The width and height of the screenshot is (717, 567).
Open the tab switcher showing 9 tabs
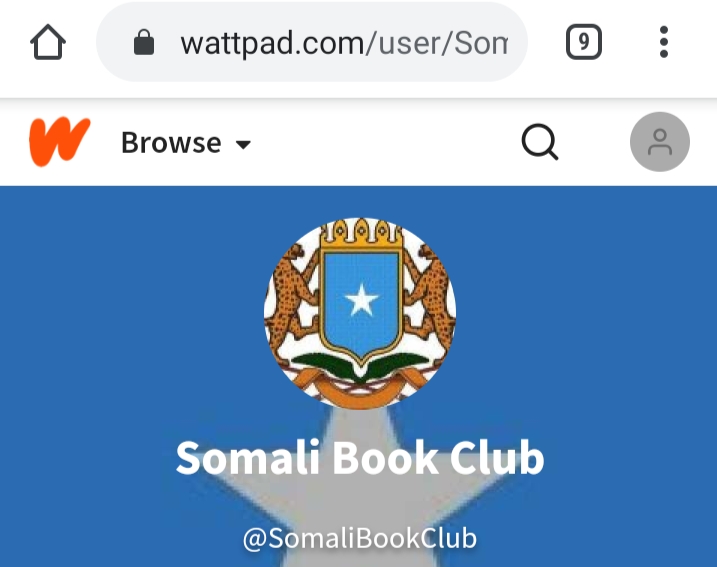584,42
